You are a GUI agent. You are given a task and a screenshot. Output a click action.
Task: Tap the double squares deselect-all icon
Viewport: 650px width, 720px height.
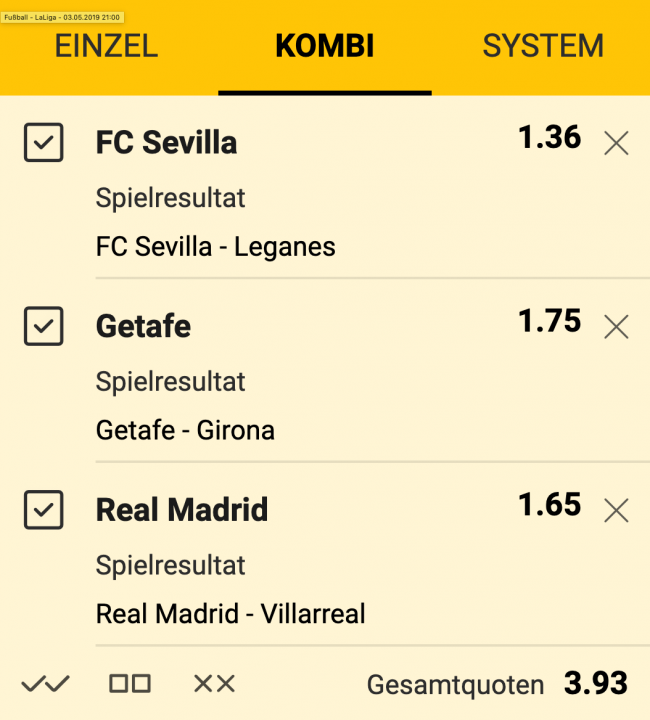coord(130,684)
